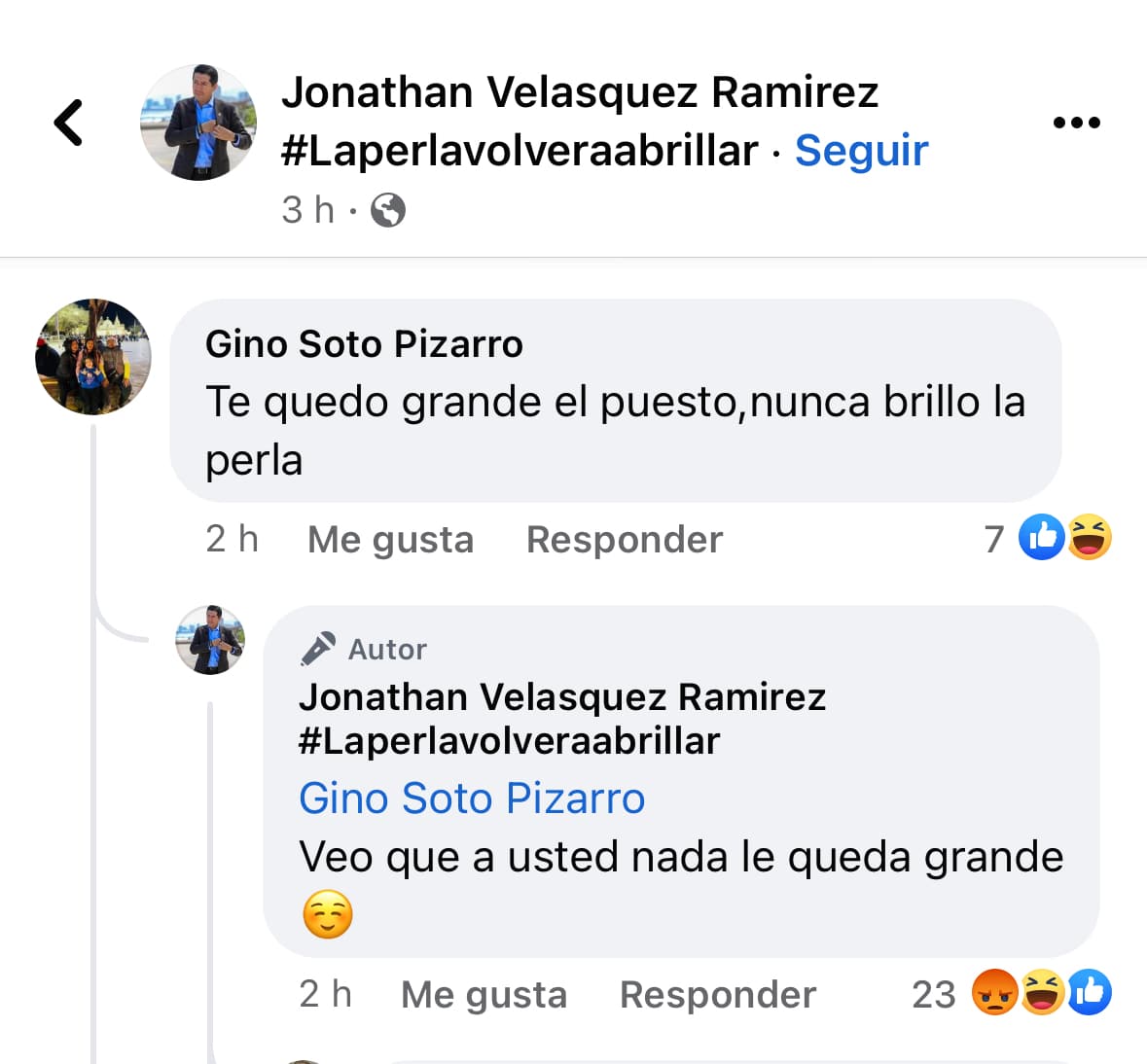
Task: Go back with the arrow icon
Action: pos(68,123)
